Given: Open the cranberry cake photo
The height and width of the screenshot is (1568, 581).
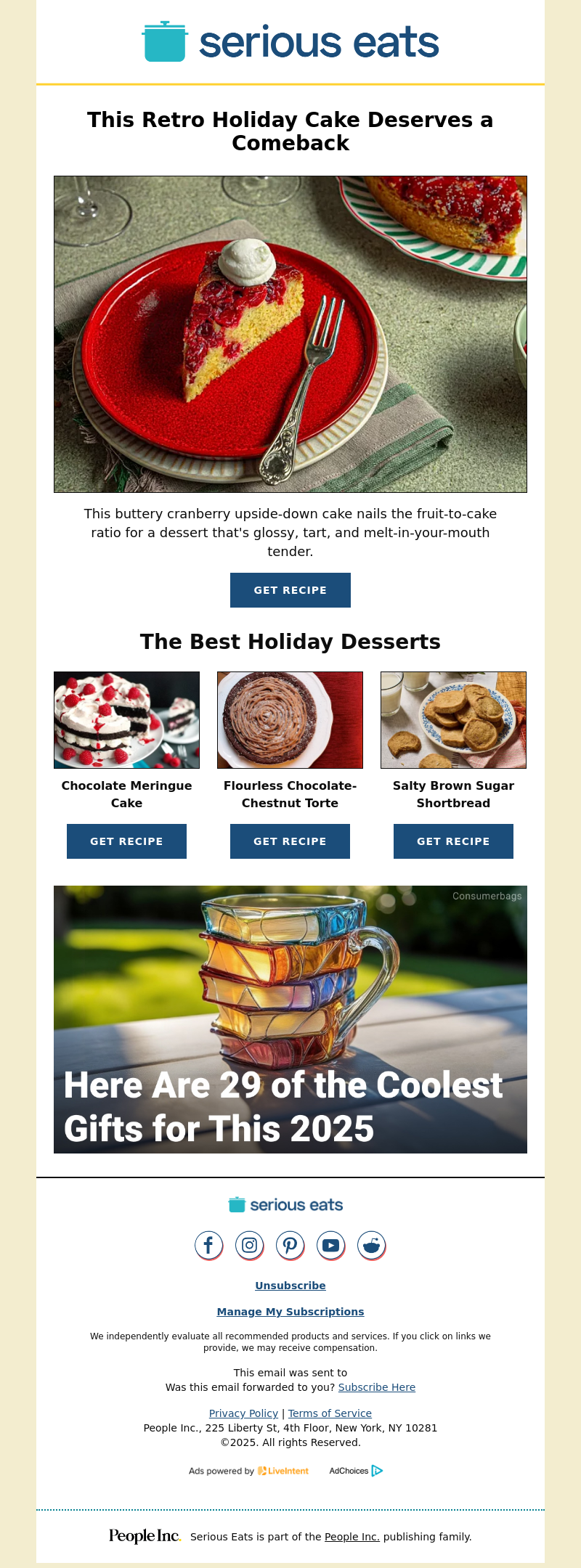Looking at the screenshot, I should pos(290,334).
